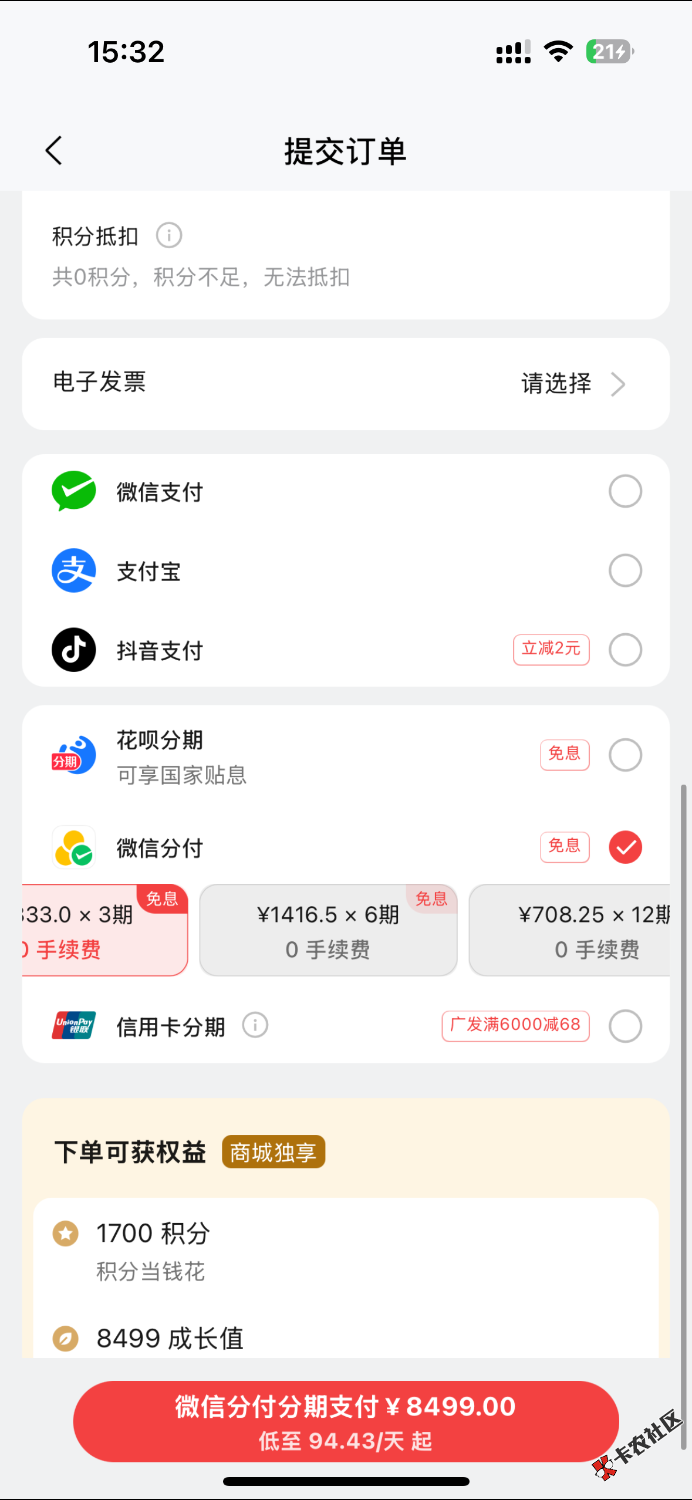
Task: Deselect the 微信分付 radio button
Action: click(x=625, y=848)
